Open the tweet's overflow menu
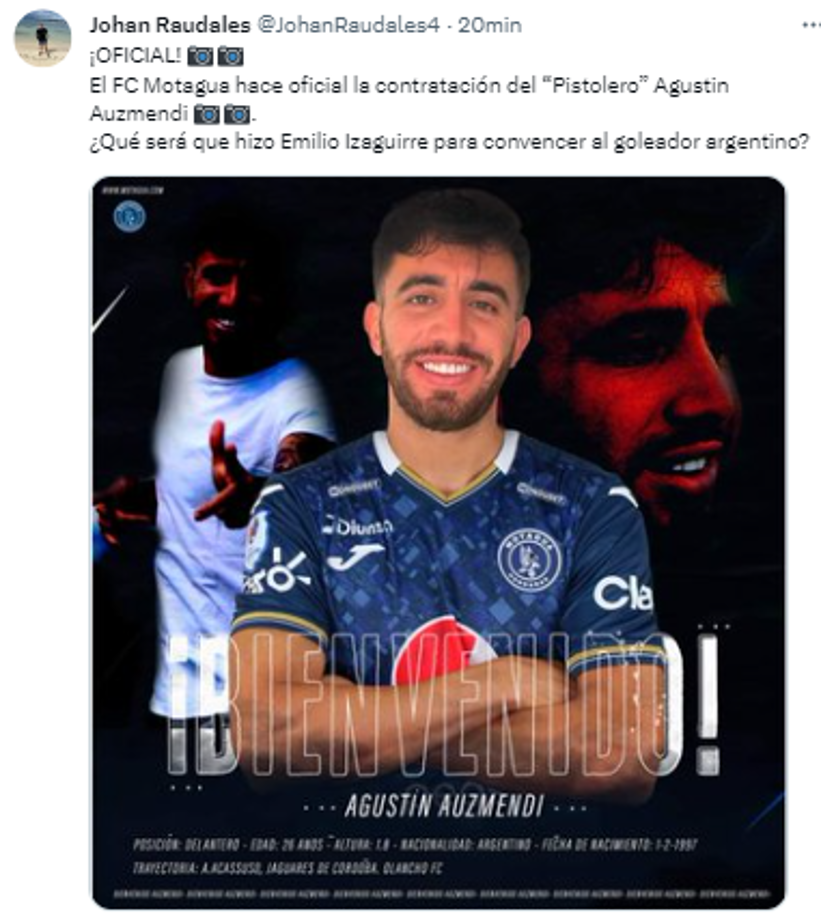Image resolution: width=821 pixels, height=918 pixels. click(810, 24)
